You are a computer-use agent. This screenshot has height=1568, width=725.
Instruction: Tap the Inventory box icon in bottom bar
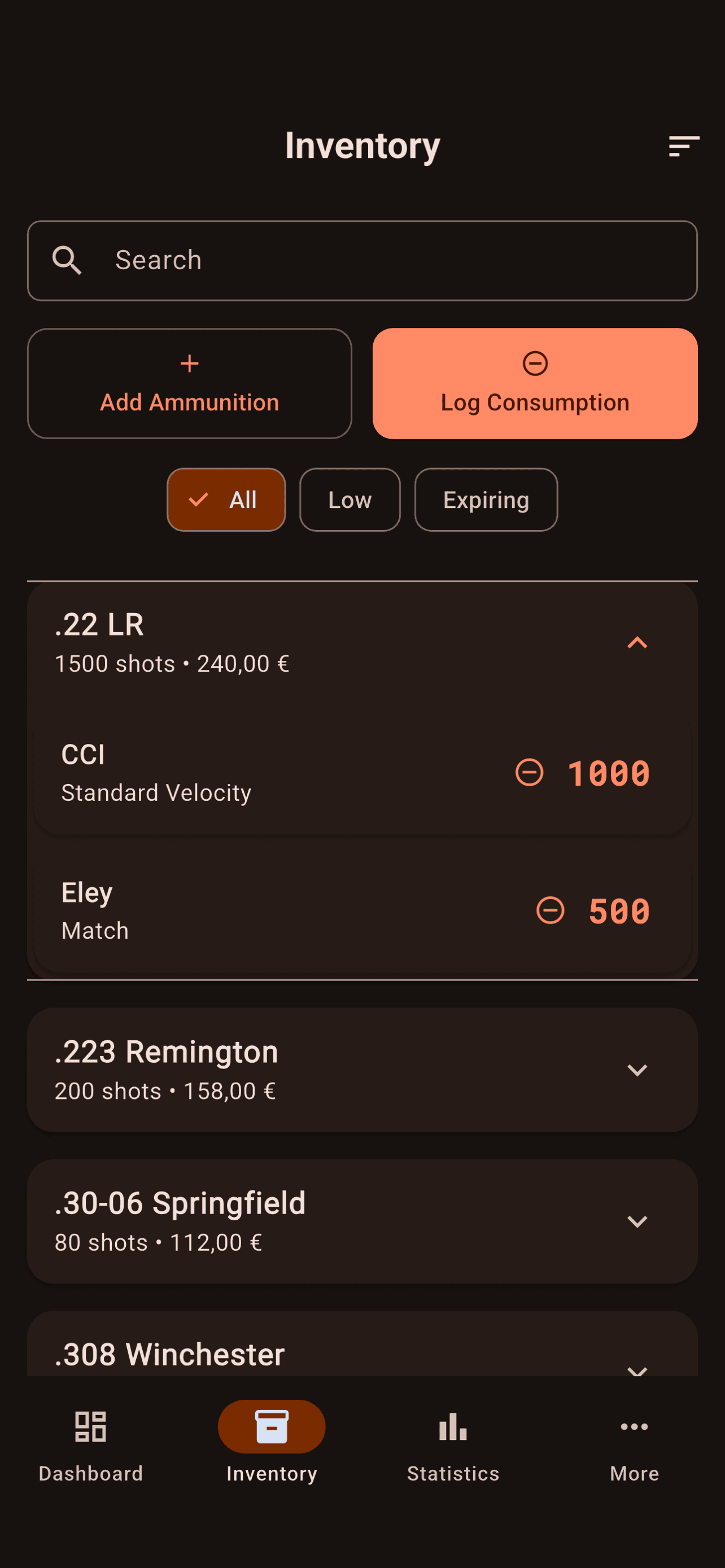click(272, 1426)
